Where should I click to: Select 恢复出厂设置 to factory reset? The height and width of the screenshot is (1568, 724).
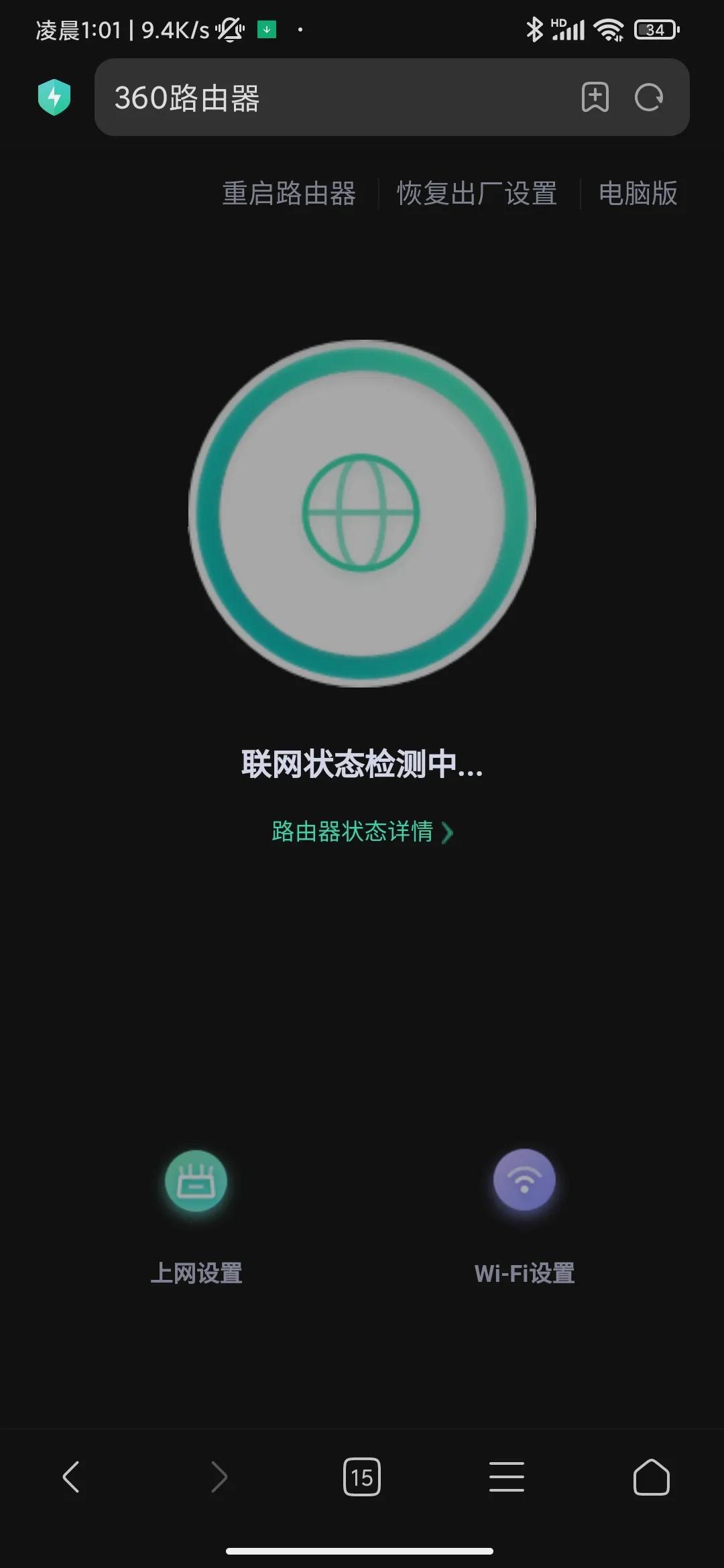click(x=477, y=194)
